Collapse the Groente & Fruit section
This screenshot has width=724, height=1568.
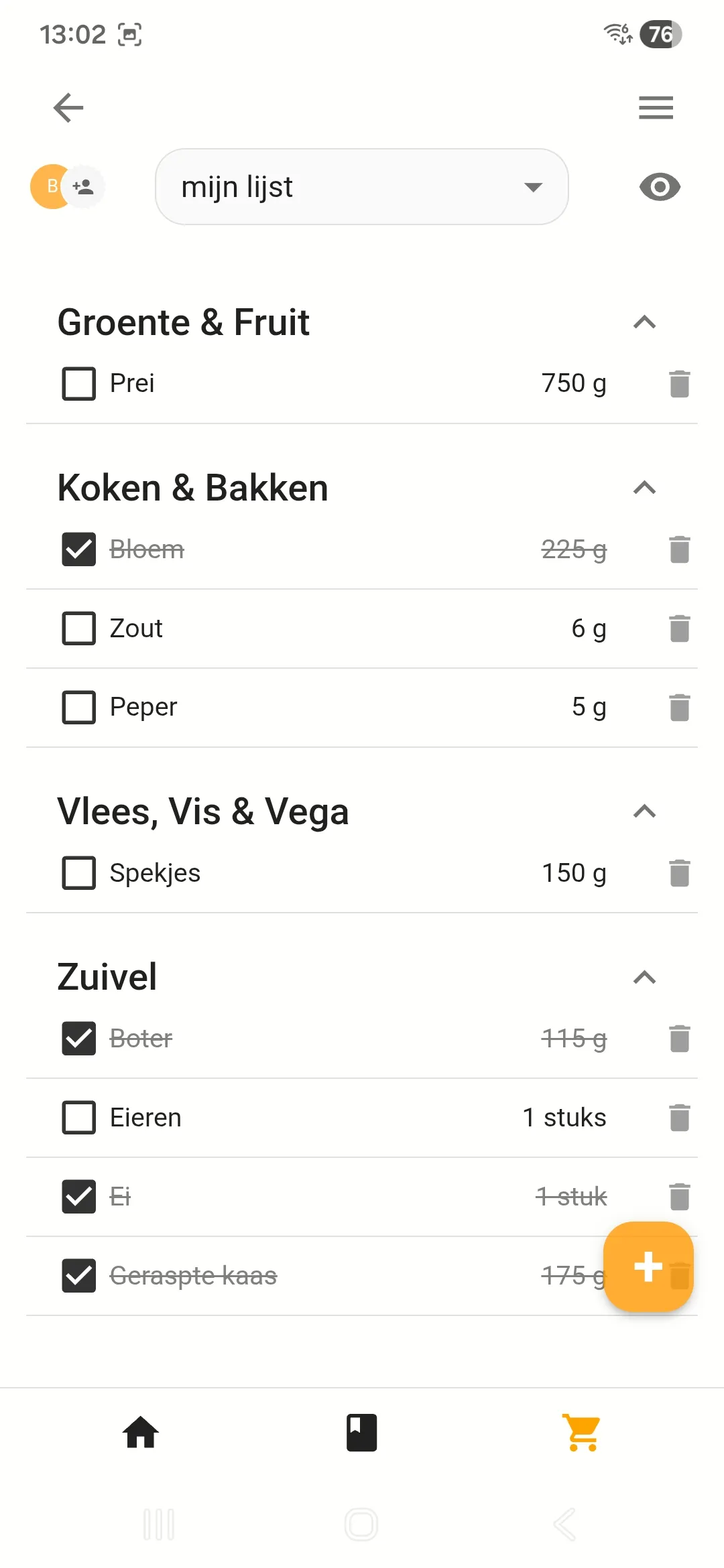point(644,322)
